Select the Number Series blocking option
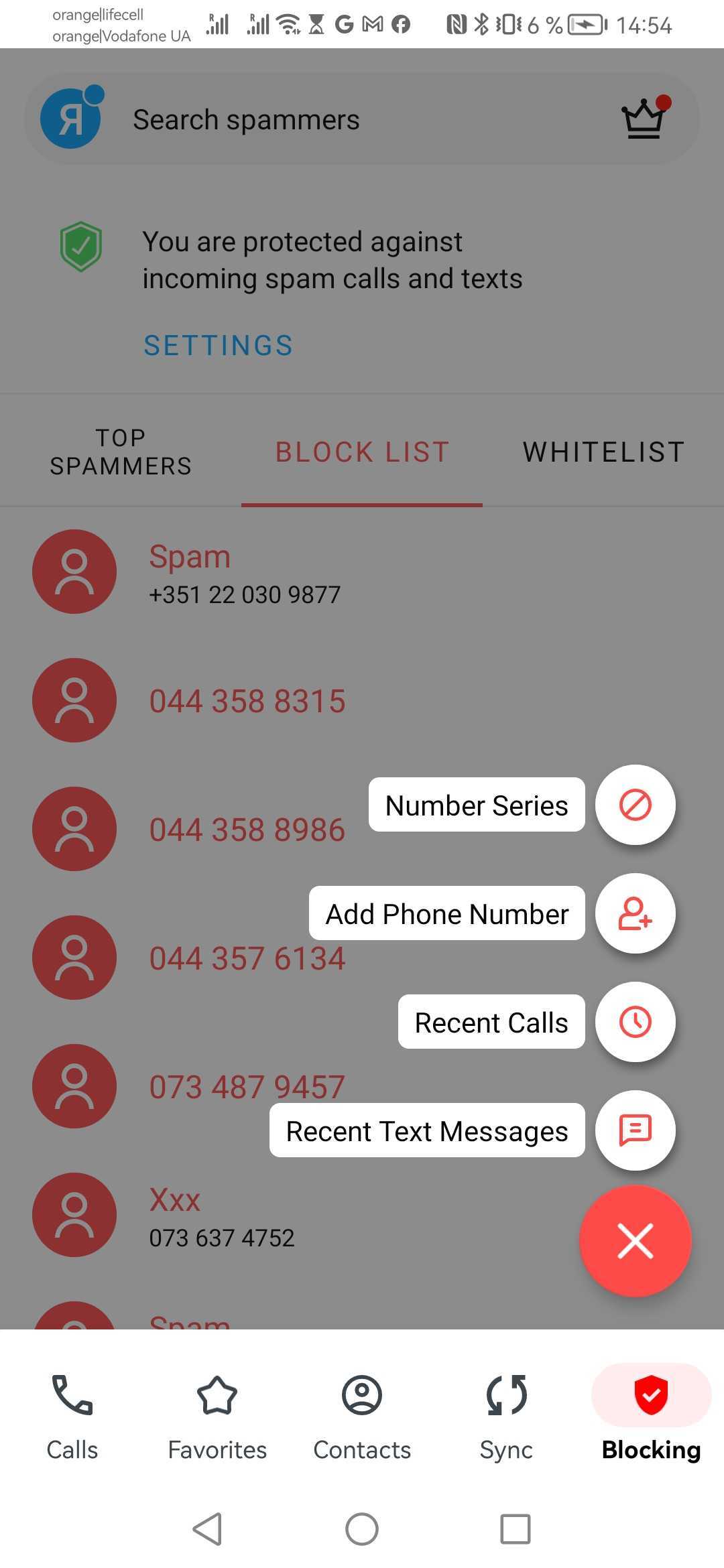Screen dimensions: 724x1568 click(635, 804)
